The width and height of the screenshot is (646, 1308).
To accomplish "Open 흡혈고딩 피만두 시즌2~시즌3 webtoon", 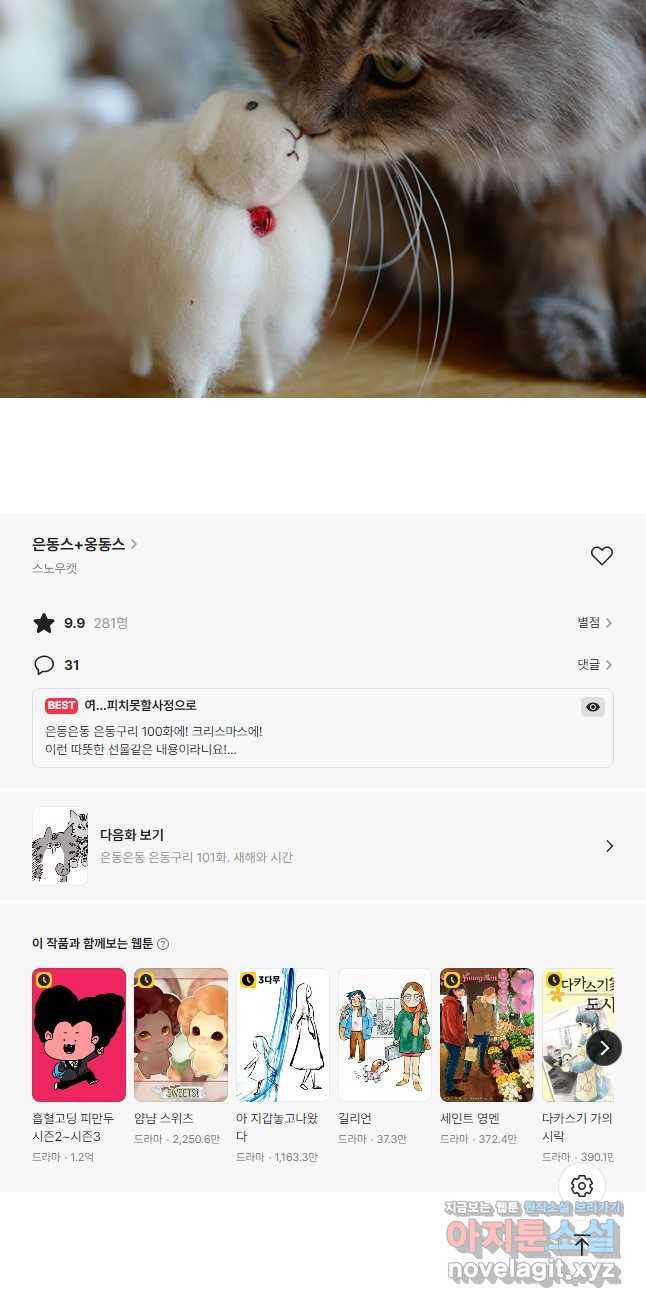I will point(79,1035).
